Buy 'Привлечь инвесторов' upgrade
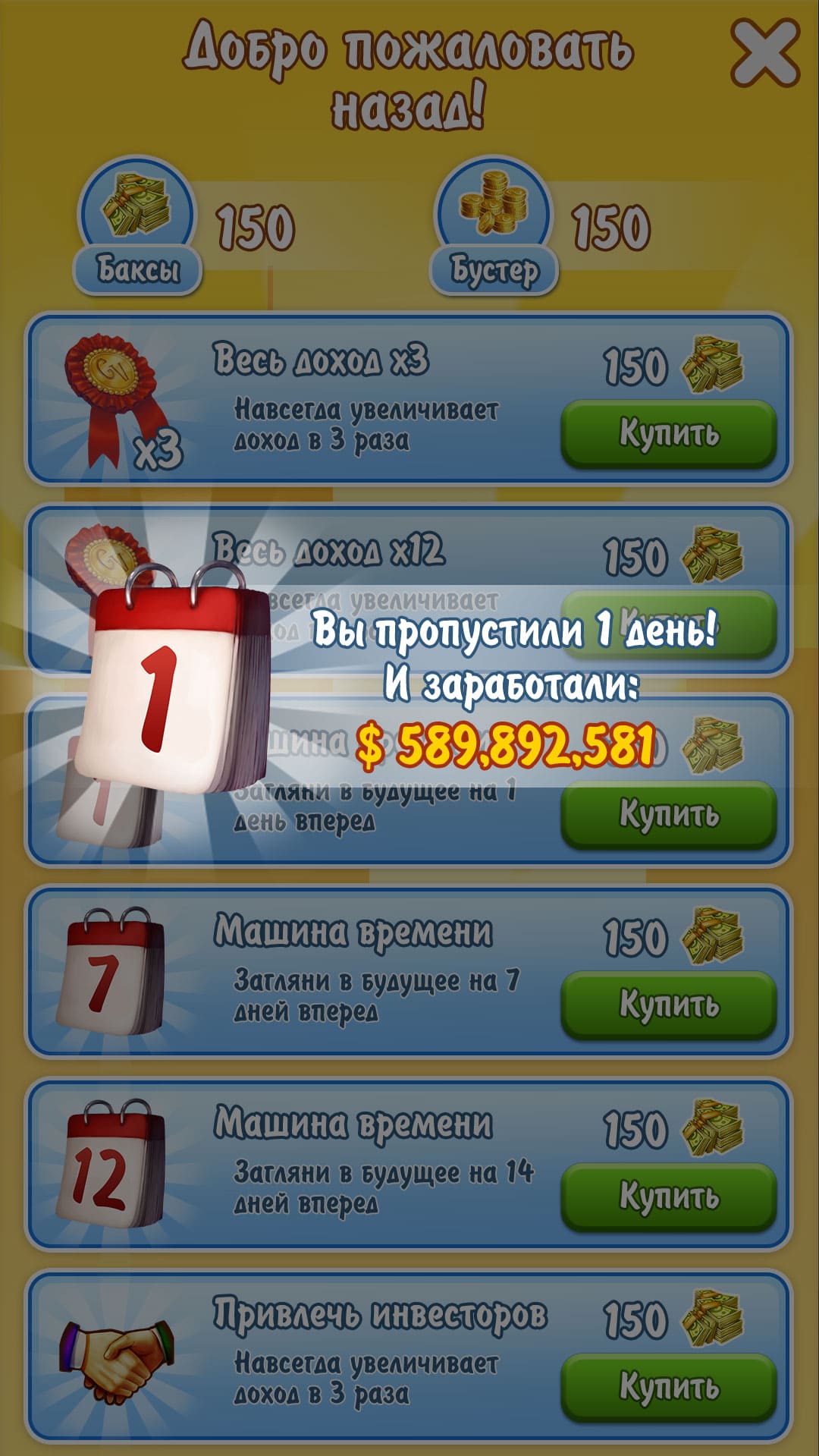The image size is (819, 1456). pos(668,1387)
